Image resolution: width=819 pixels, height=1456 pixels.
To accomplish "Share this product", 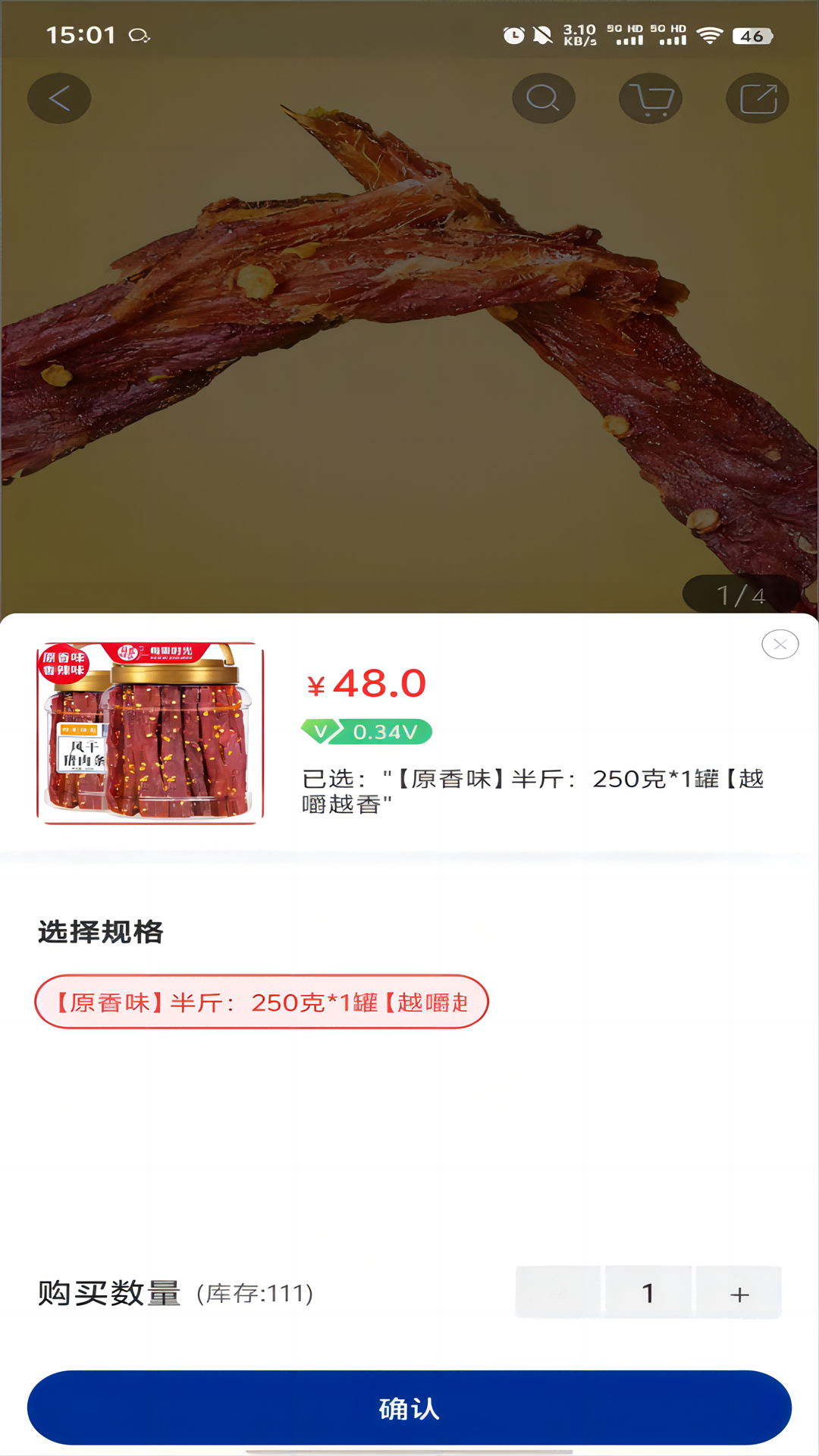I will point(758,99).
